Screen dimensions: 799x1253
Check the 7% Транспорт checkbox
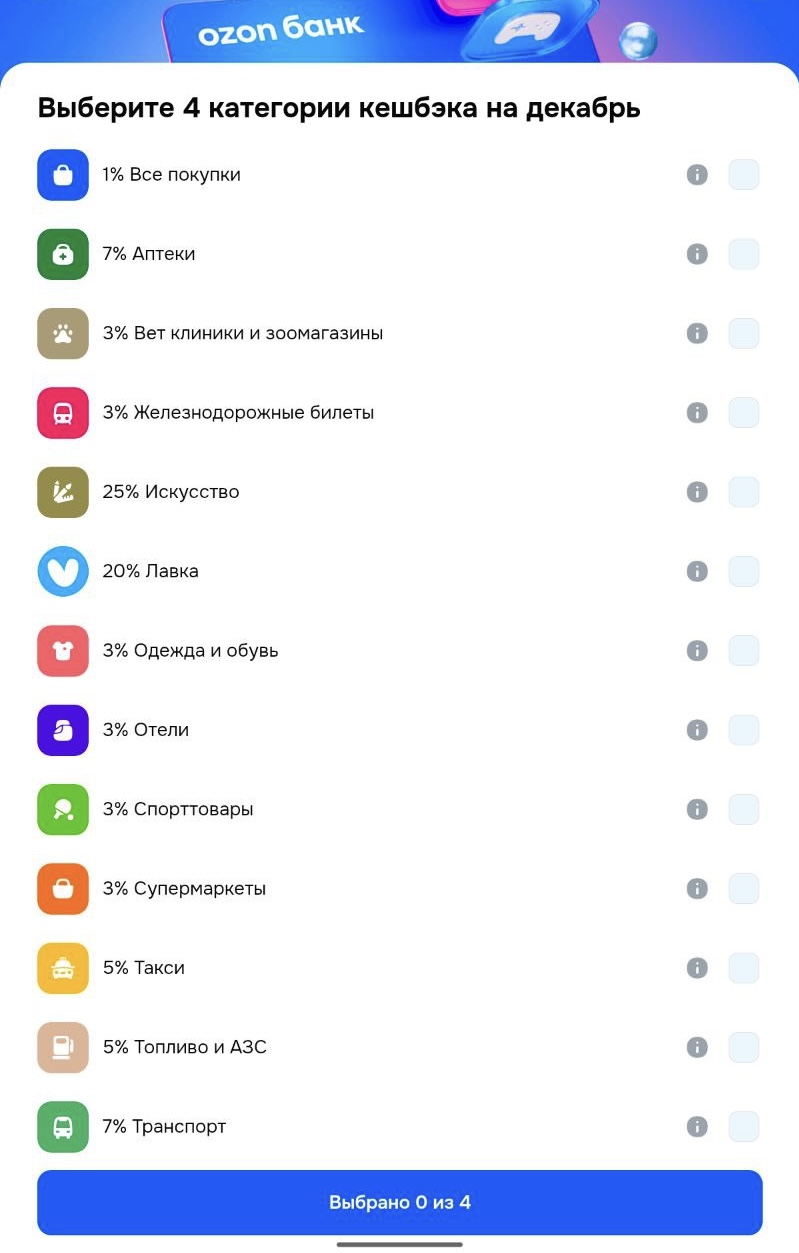tap(743, 1127)
